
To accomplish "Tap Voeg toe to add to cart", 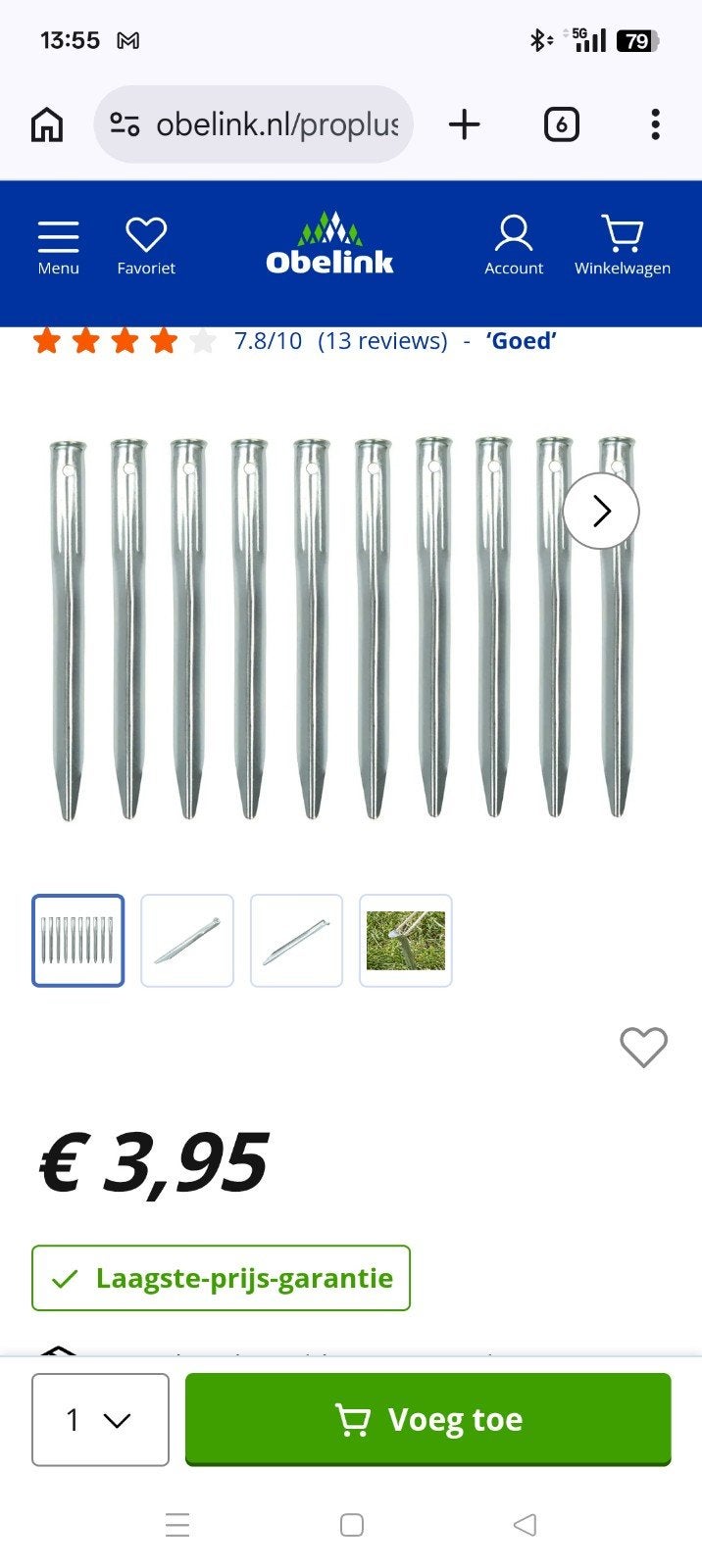I will pyautogui.click(x=428, y=1419).
